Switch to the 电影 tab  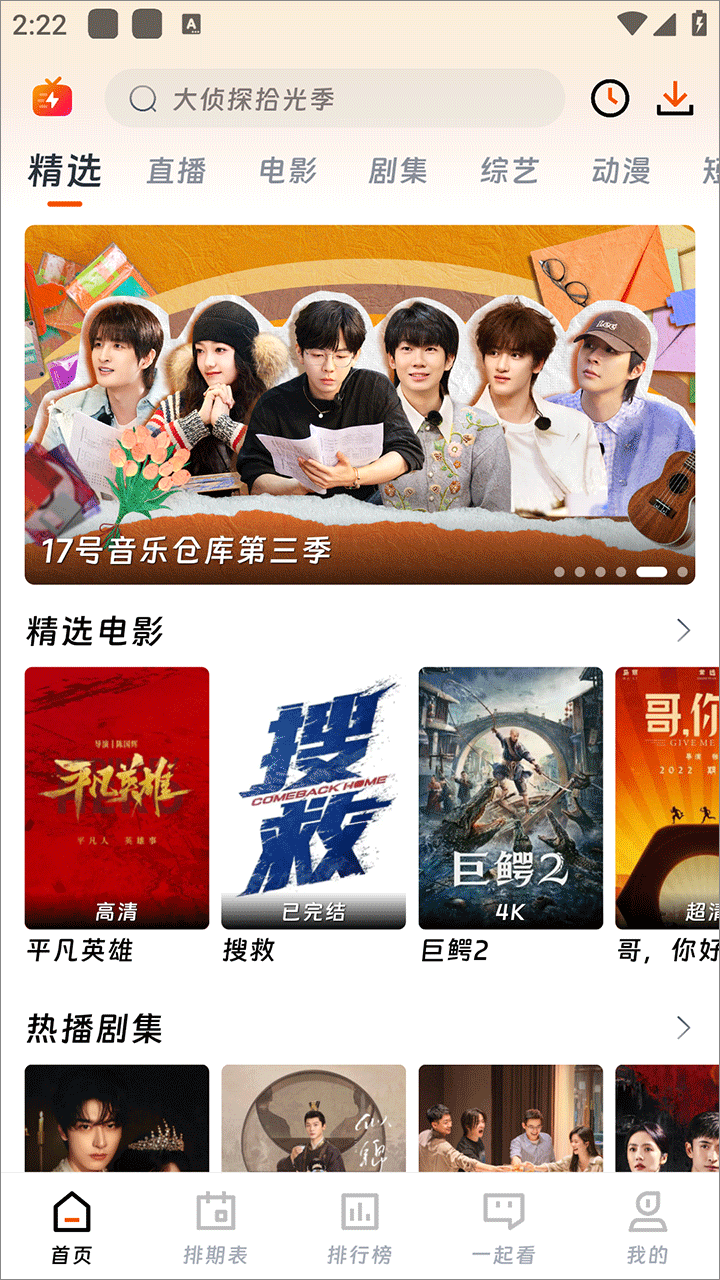pyautogui.click(x=288, y=171)
